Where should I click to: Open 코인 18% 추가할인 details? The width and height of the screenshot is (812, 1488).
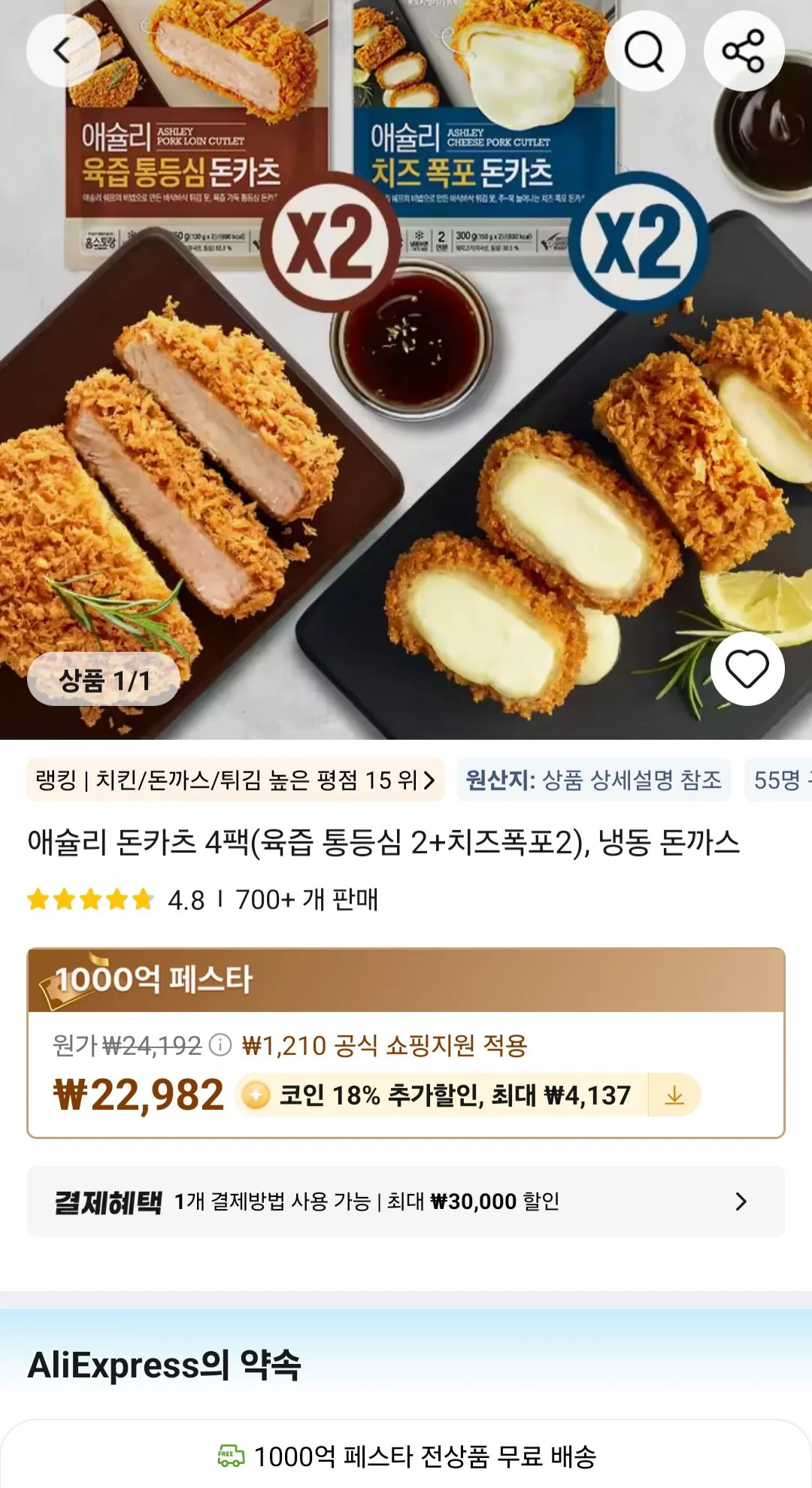451,1097
